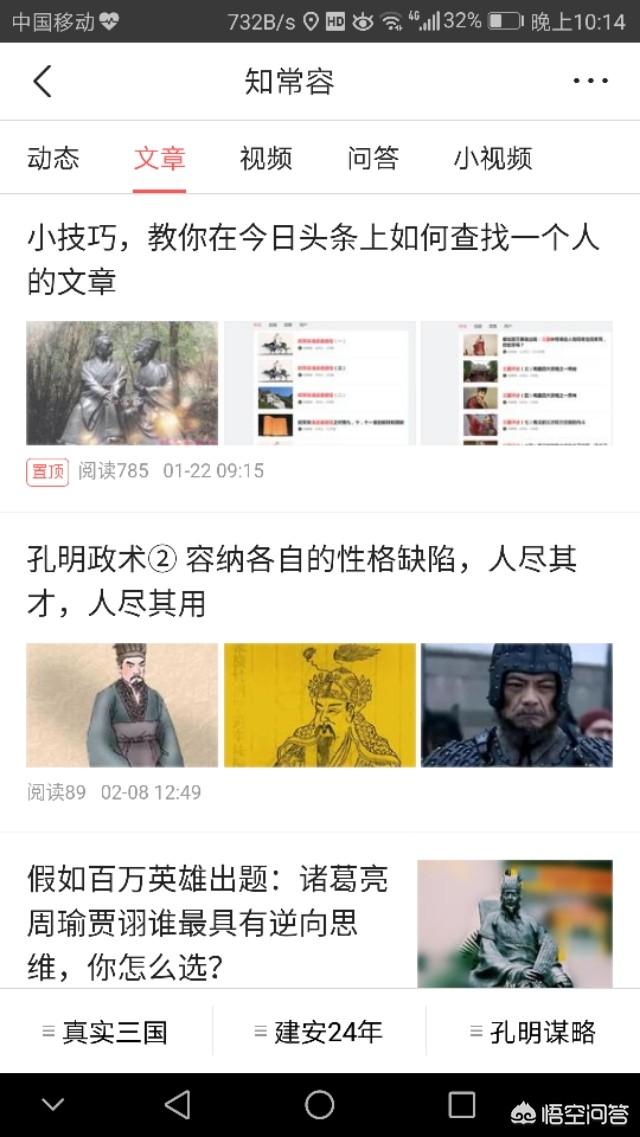Select the 文章 tab
This screenshot has width=640, height=1137.
[x=160, y=158]
